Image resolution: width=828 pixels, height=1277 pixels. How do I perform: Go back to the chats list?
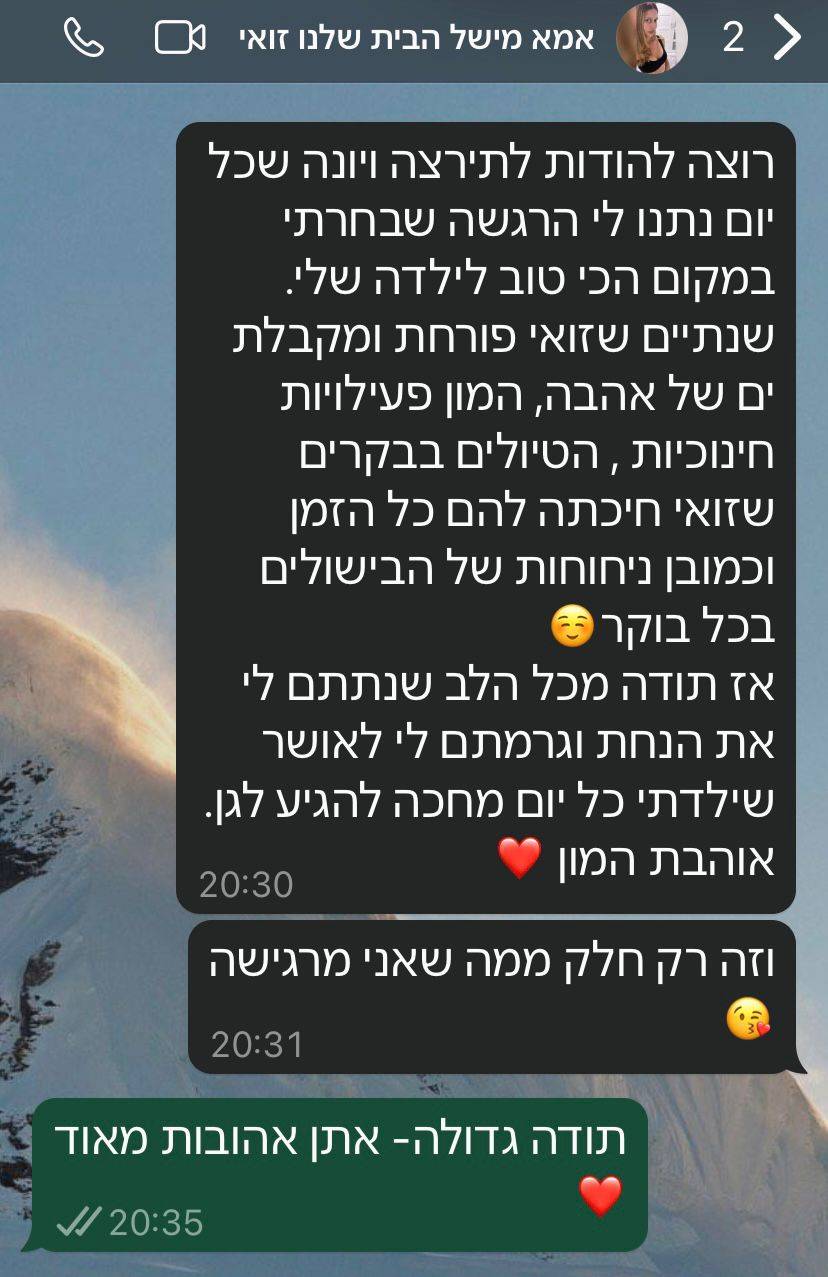click(x=789, y=38)
